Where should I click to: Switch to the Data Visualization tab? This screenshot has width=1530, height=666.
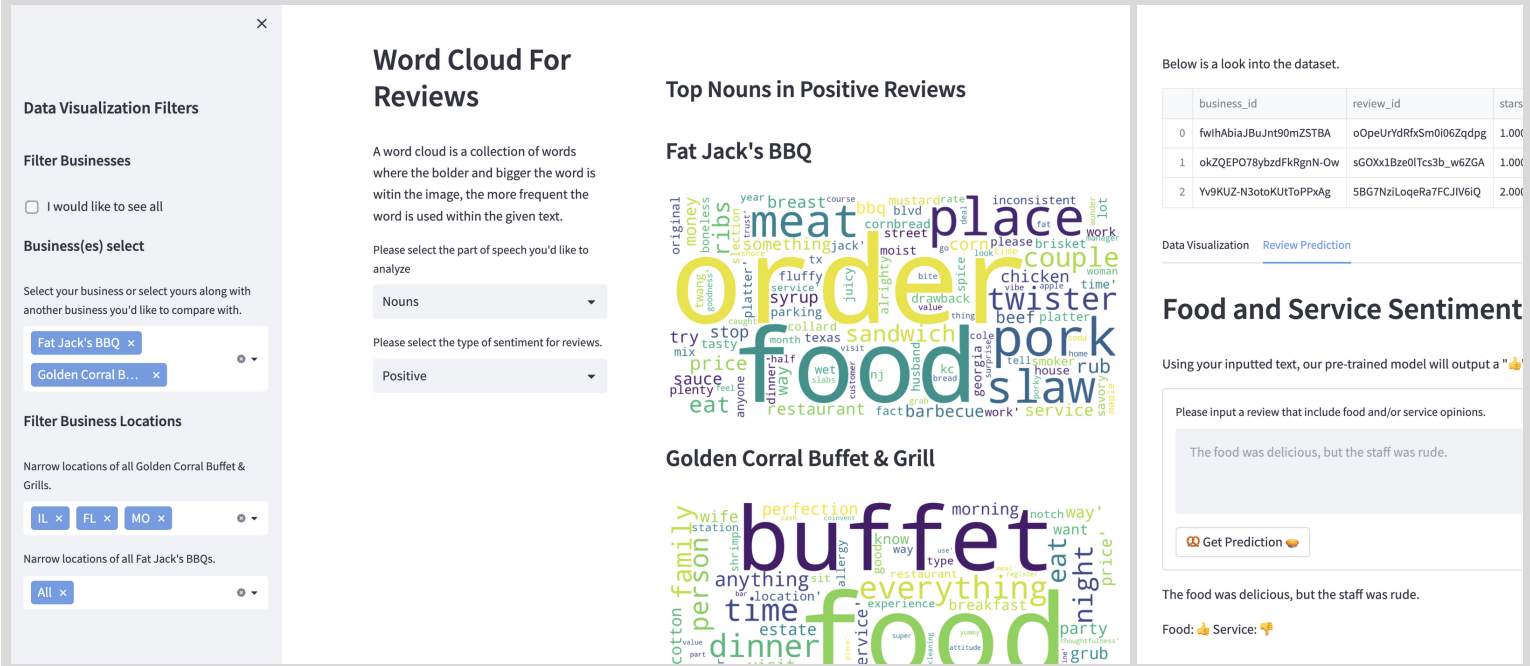point(1205,245)
